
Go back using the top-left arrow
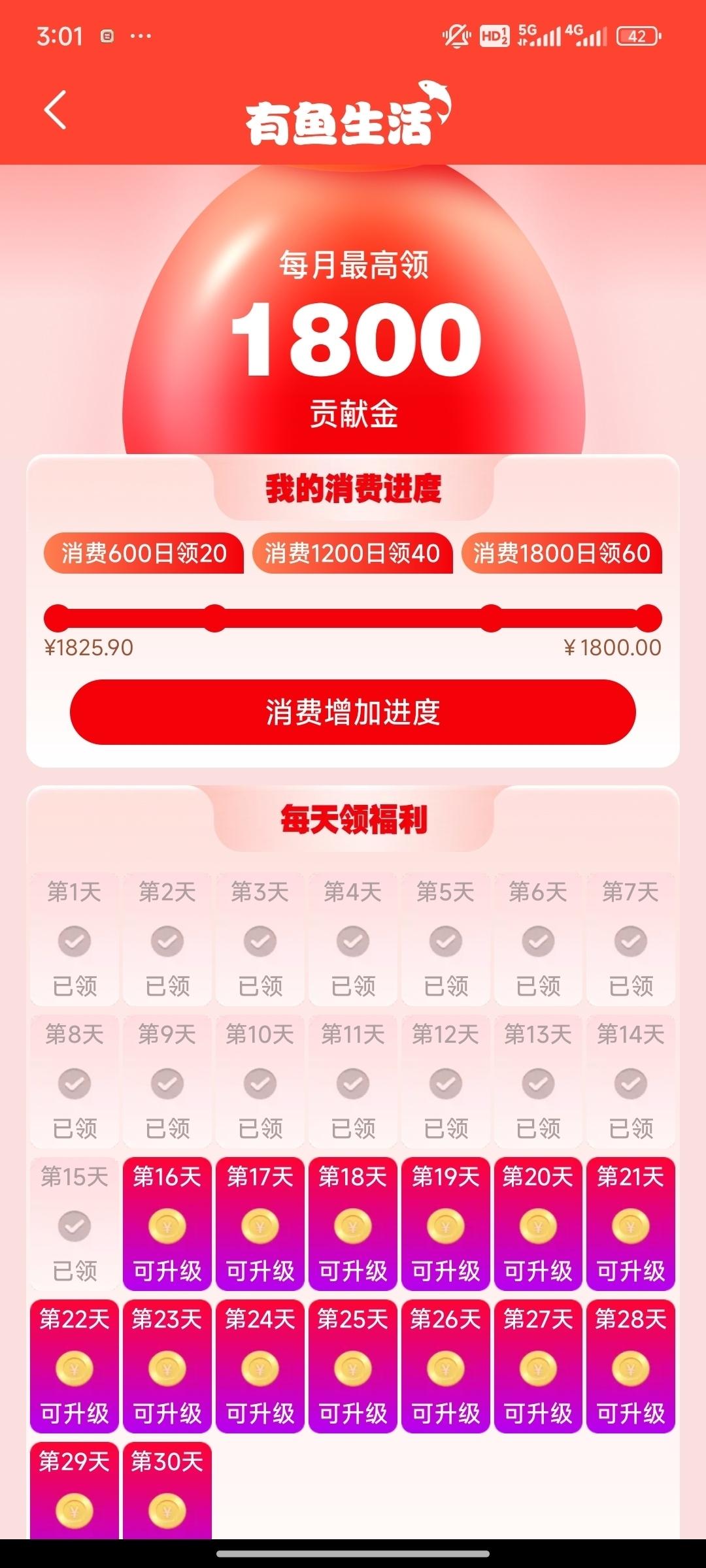pos(55,110)
